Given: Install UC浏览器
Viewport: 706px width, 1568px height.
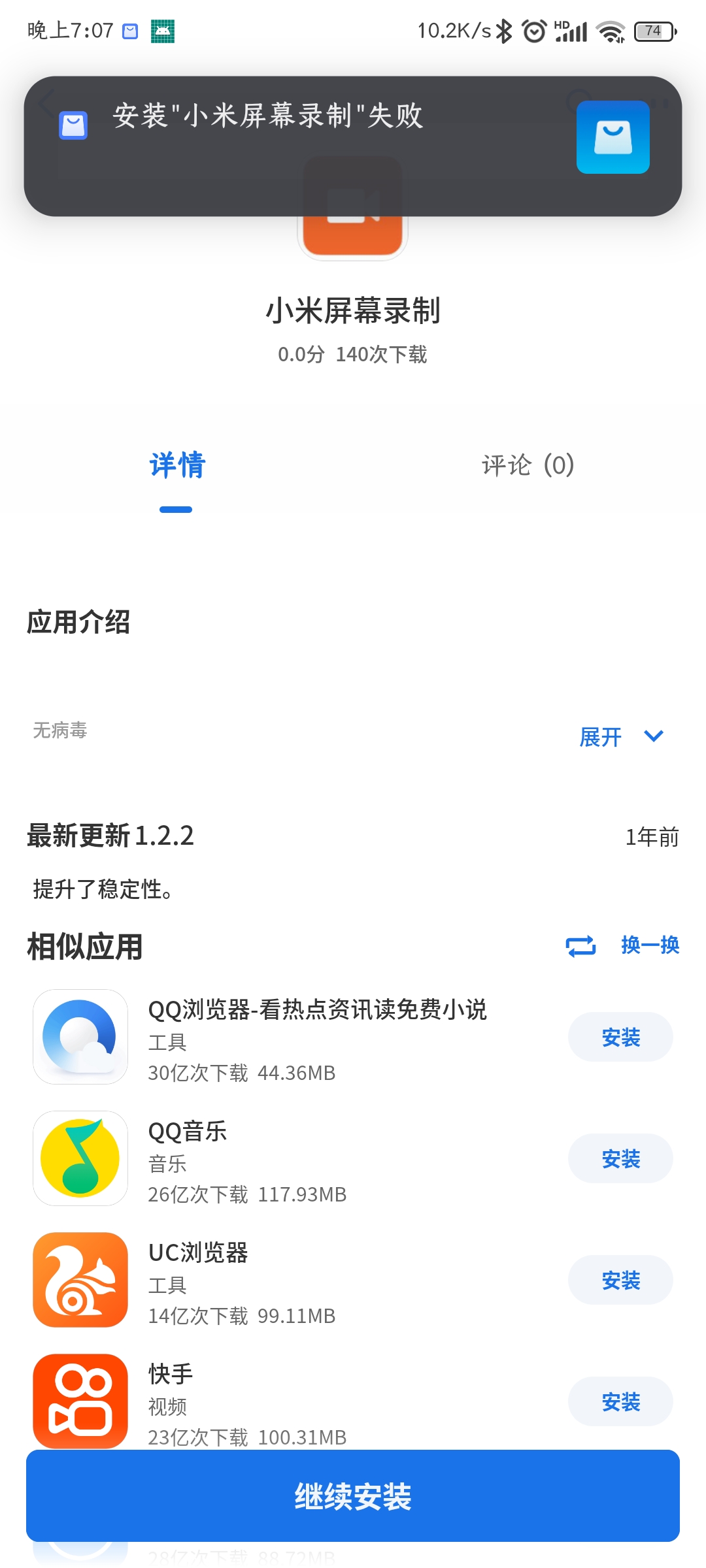Looking at the screenshot, I should [x=620, y=1280].
